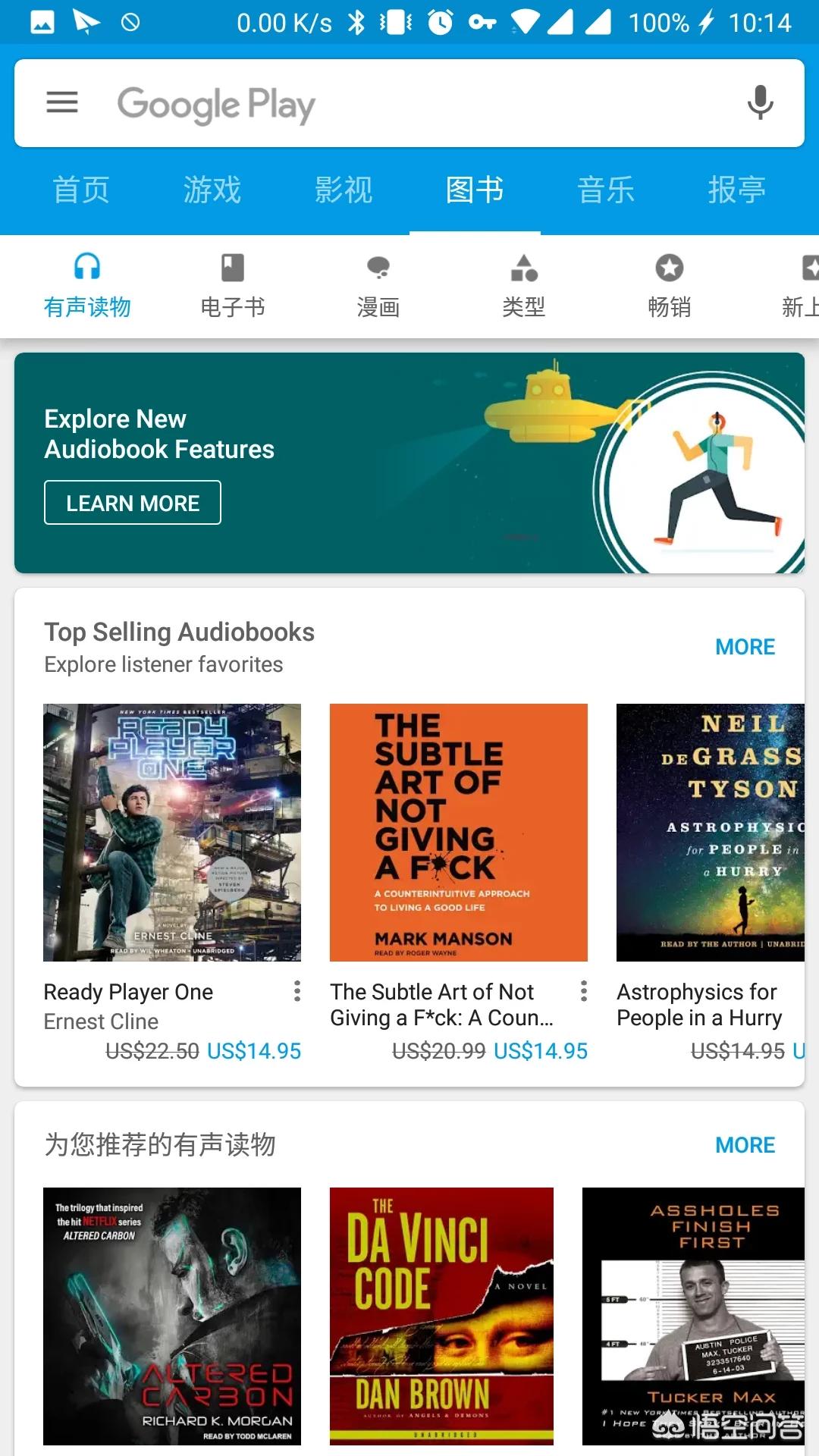The image size is (819, 1456).
Task: Open Astrophysics for People in a Hurry
Action: coord(710,833)
